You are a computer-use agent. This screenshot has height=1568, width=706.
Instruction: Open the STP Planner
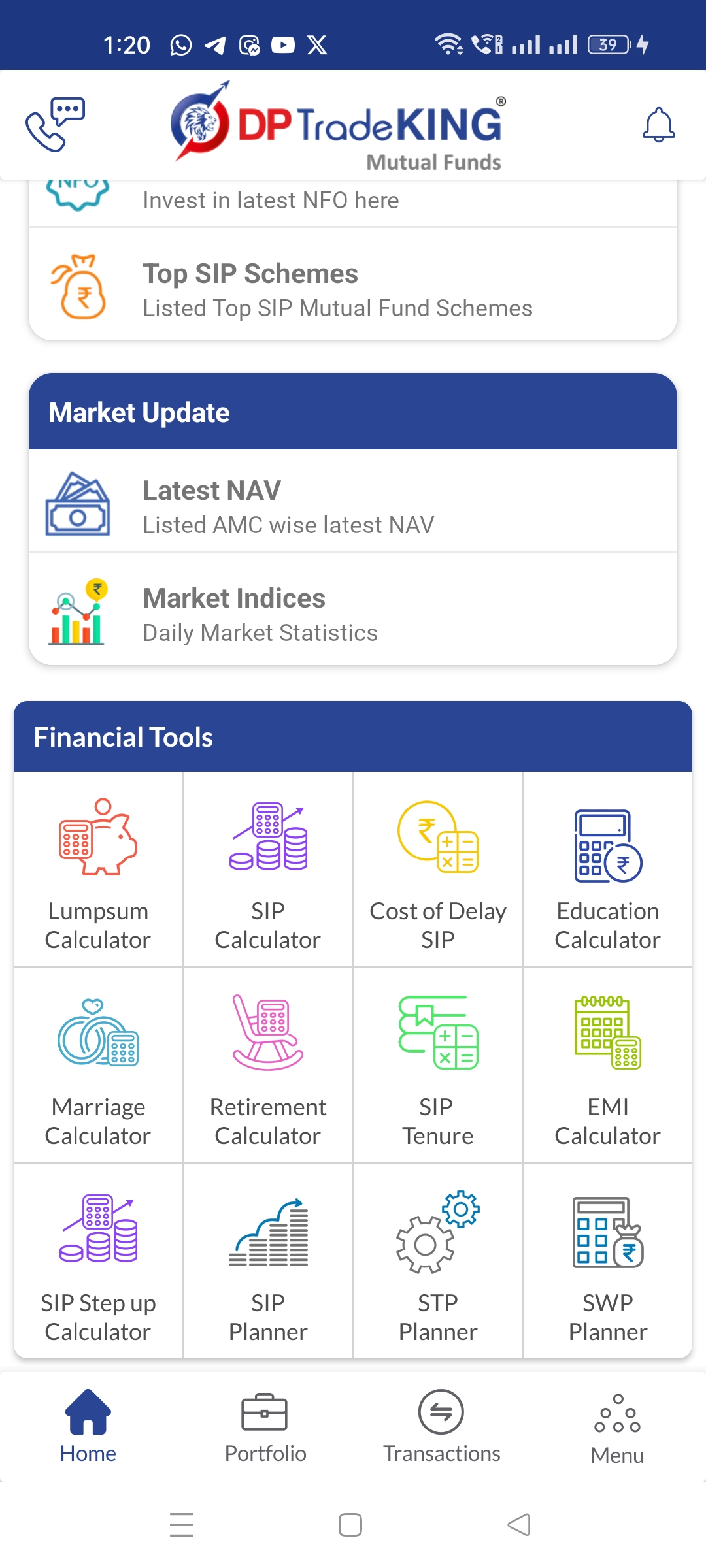pos(438,1262)
